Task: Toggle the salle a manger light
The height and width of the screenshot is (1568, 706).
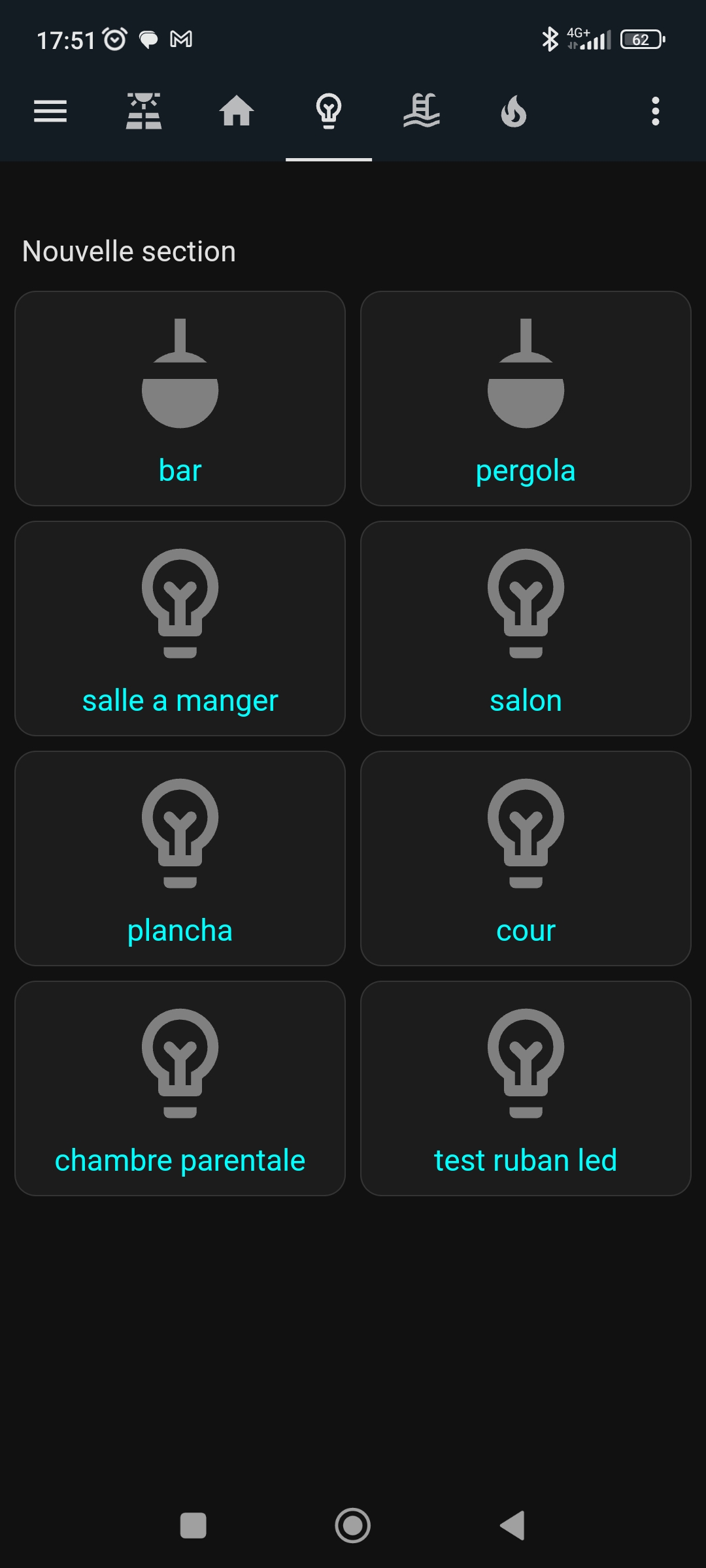Action: click(180, 629)
